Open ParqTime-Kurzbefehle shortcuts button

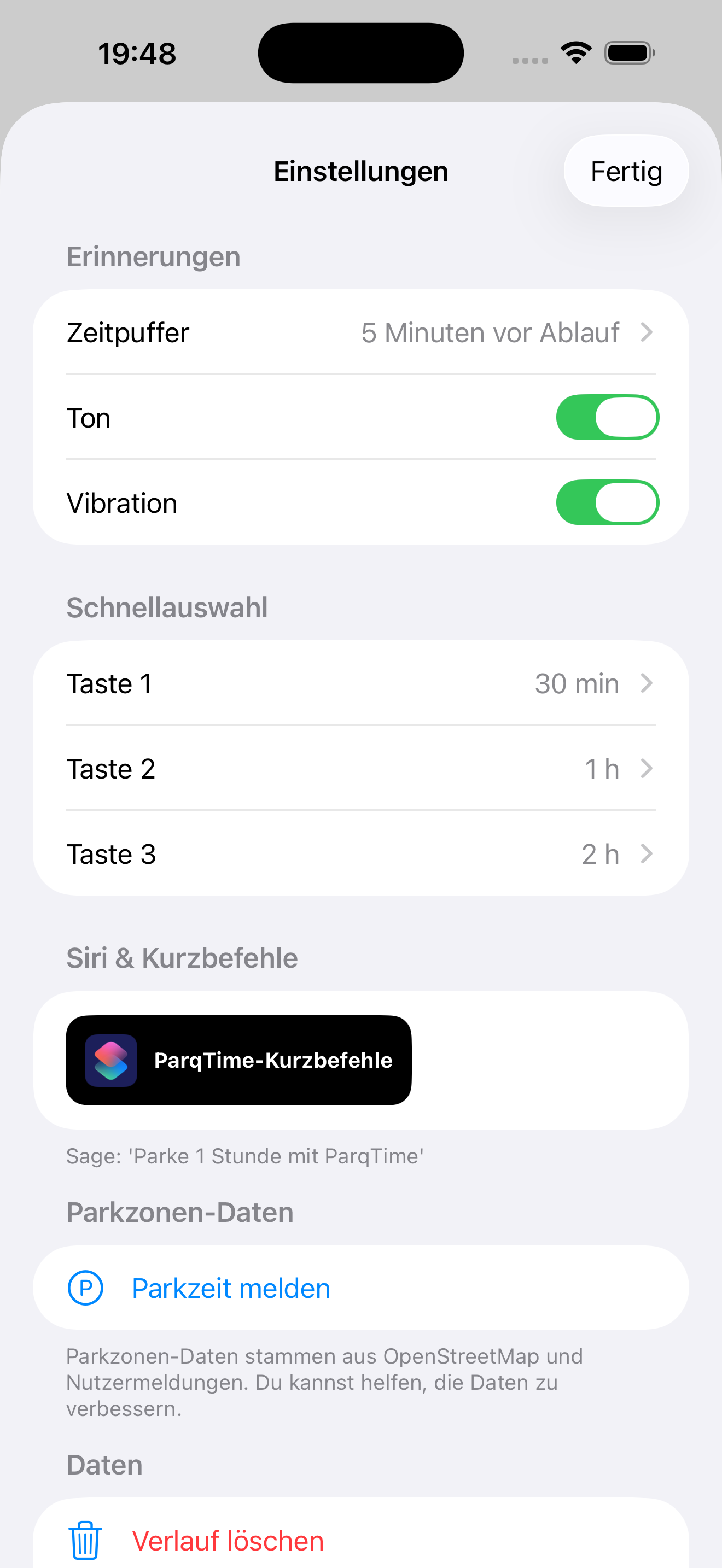pyautogui.click(x=238, y=1060)
